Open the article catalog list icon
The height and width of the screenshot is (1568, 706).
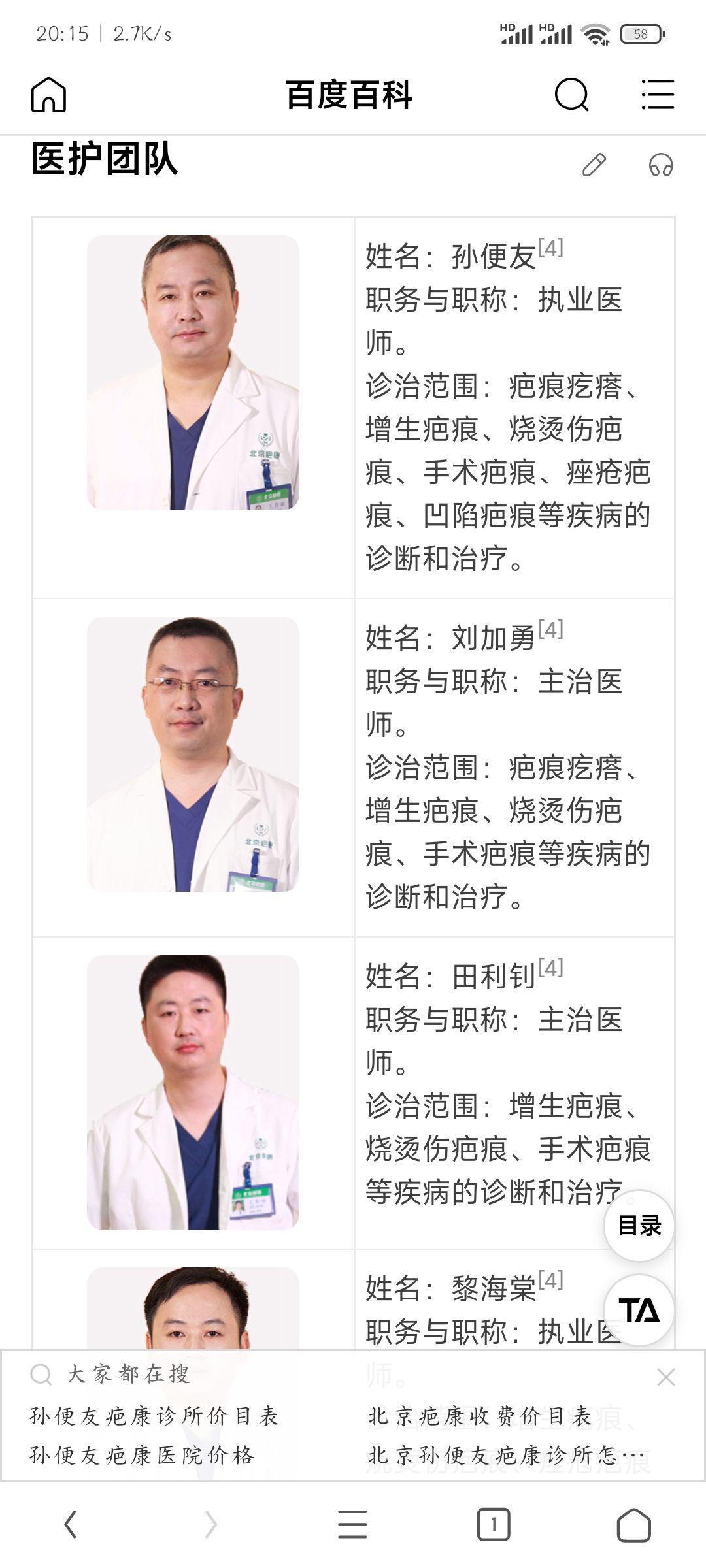[657, 95]
